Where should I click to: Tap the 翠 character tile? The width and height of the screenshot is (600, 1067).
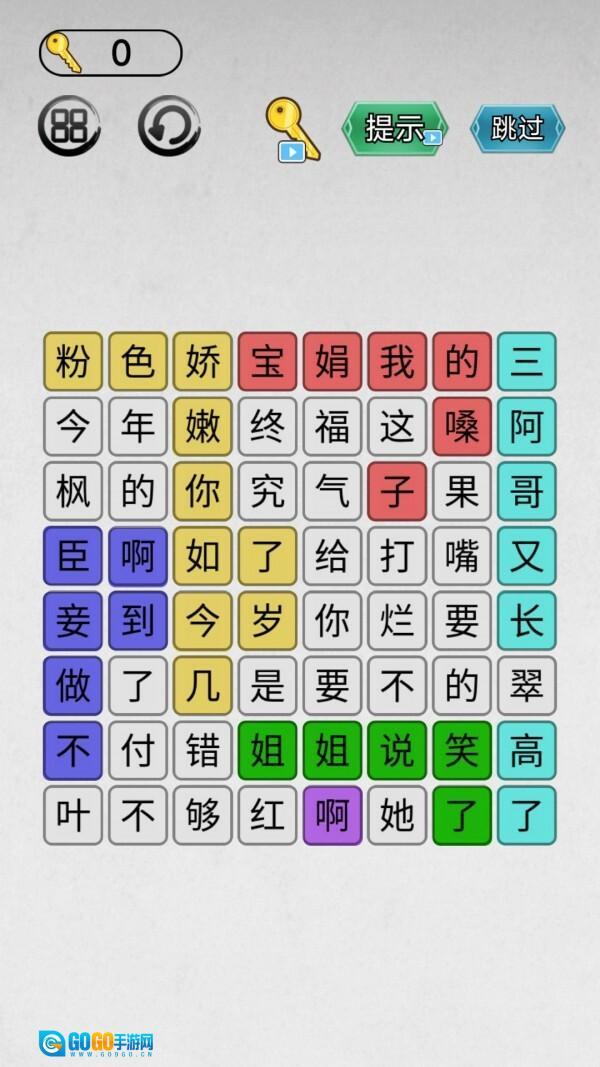tap(527, 686)
